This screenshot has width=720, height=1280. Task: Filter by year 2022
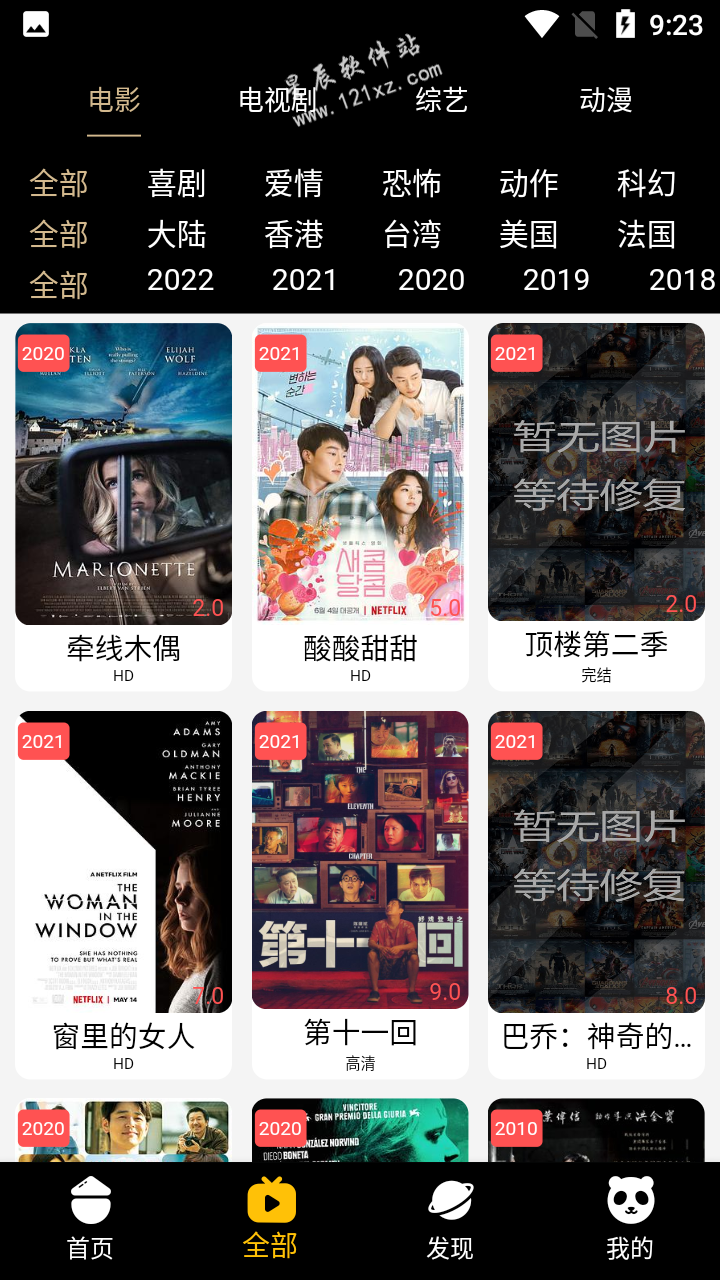180,280
